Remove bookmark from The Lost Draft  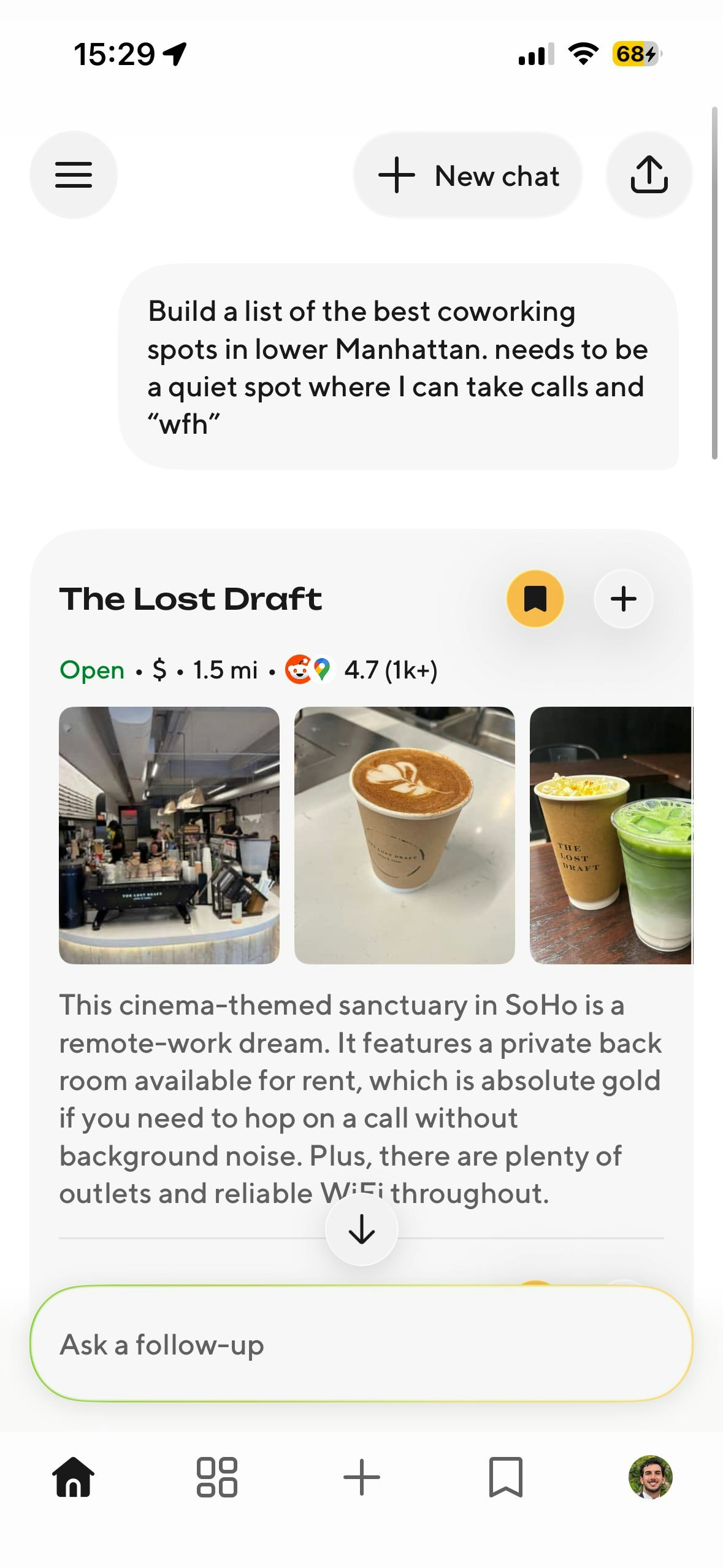535,599
